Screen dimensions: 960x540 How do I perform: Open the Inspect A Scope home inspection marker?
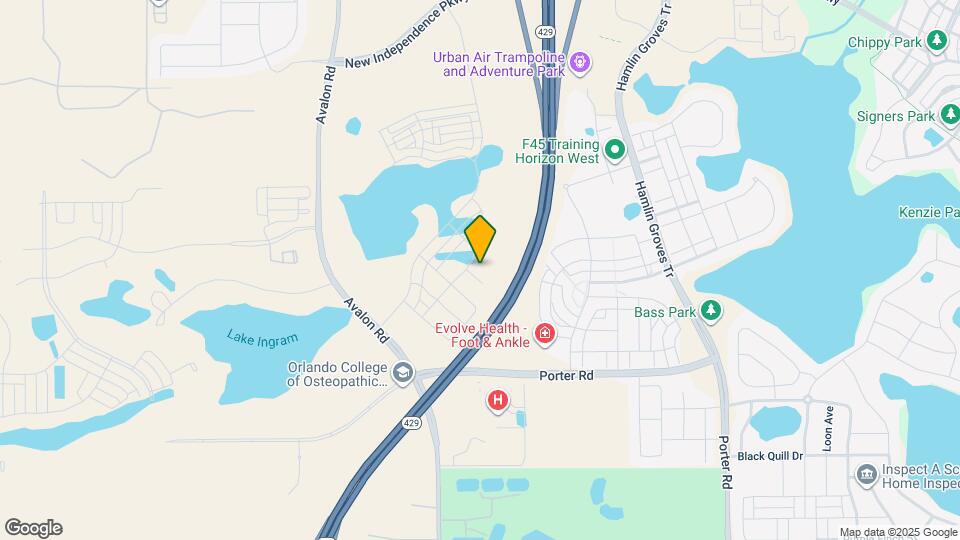coord(866,475)
